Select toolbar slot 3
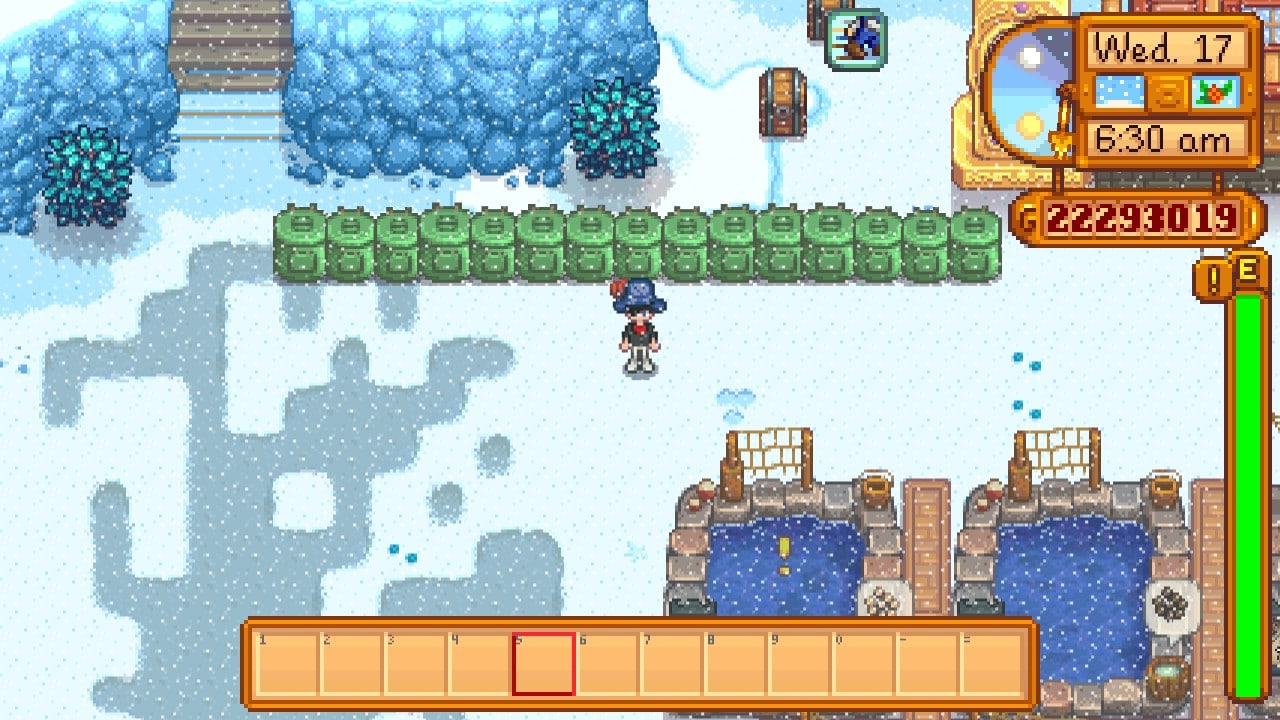This screenshot has width=1280, height=720. click(x=415, y=664)
